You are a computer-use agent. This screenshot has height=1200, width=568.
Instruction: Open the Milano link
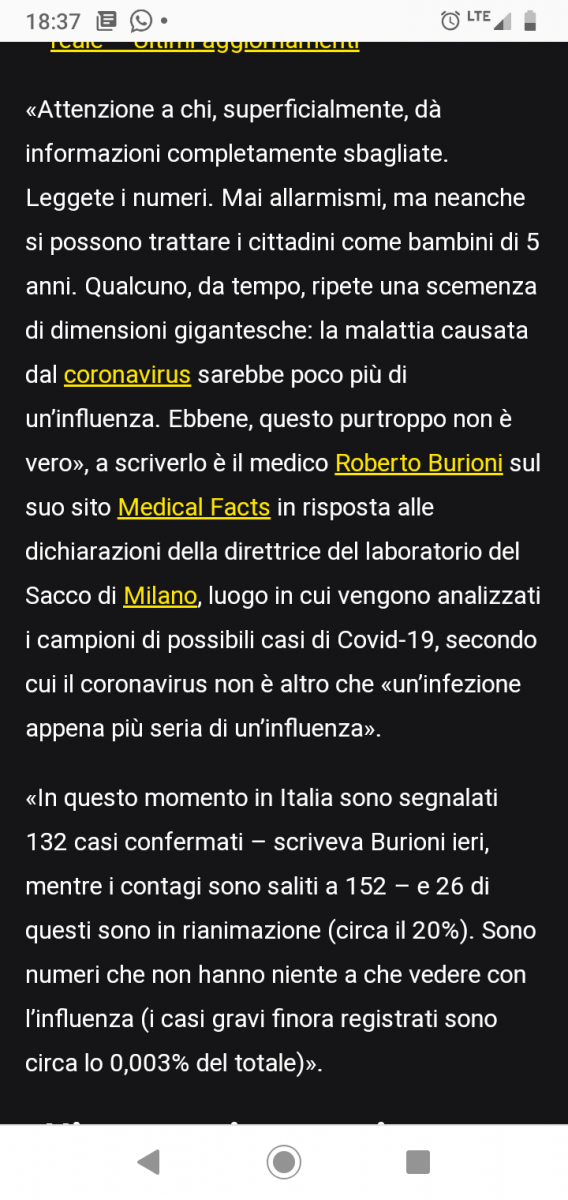tap(160, 595)
